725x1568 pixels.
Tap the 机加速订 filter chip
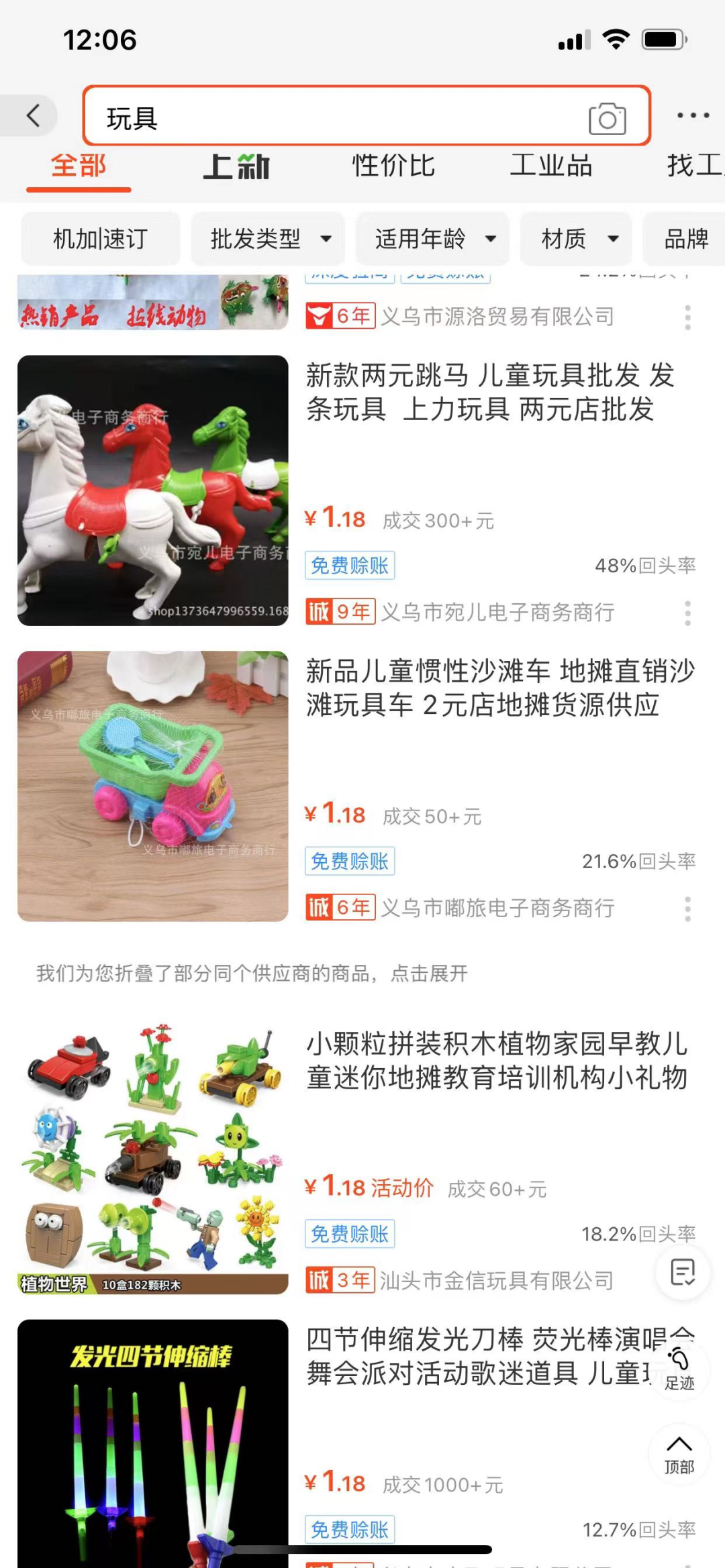click(101, 239)
